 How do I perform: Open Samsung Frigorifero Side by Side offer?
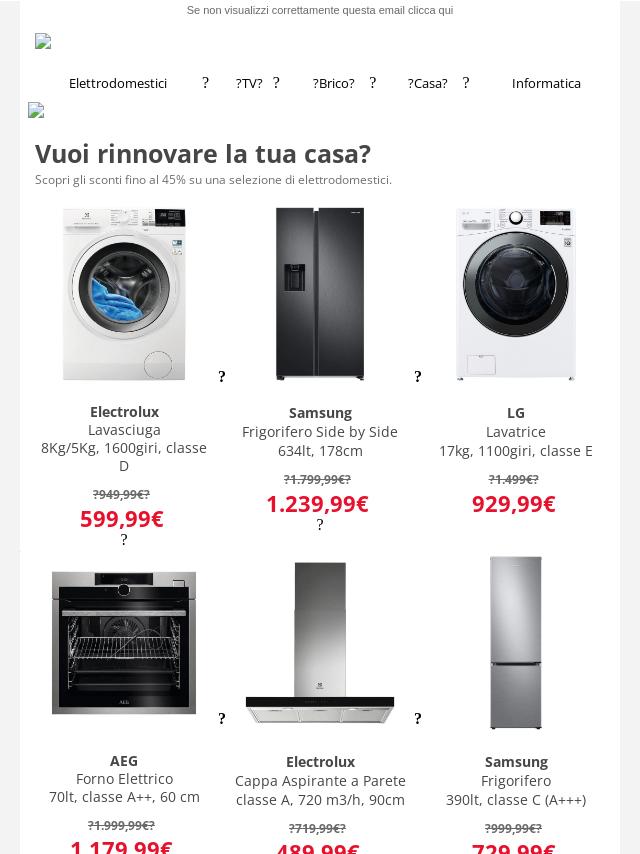[320, 295]
